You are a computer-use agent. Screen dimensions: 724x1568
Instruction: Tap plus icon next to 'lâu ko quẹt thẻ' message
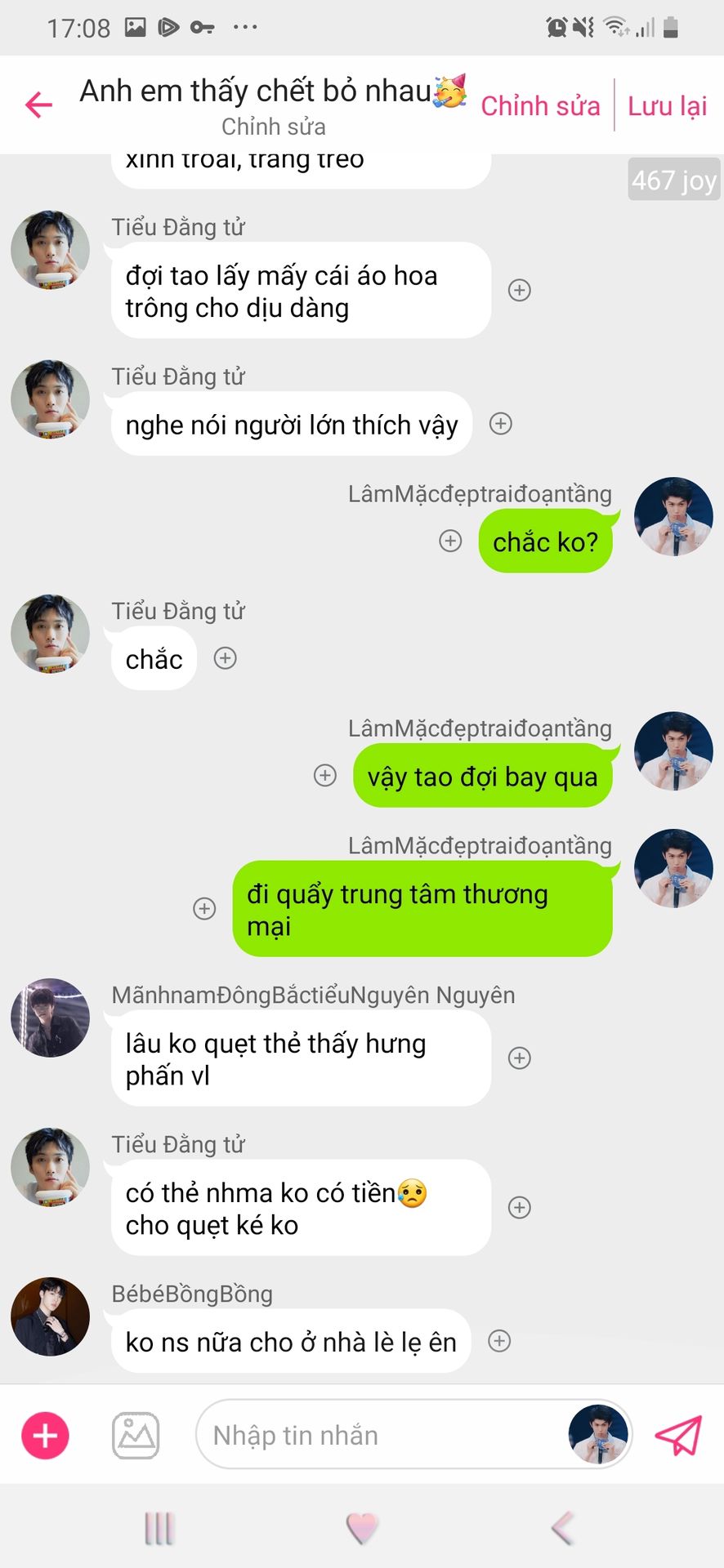[x=520, y=1058]
